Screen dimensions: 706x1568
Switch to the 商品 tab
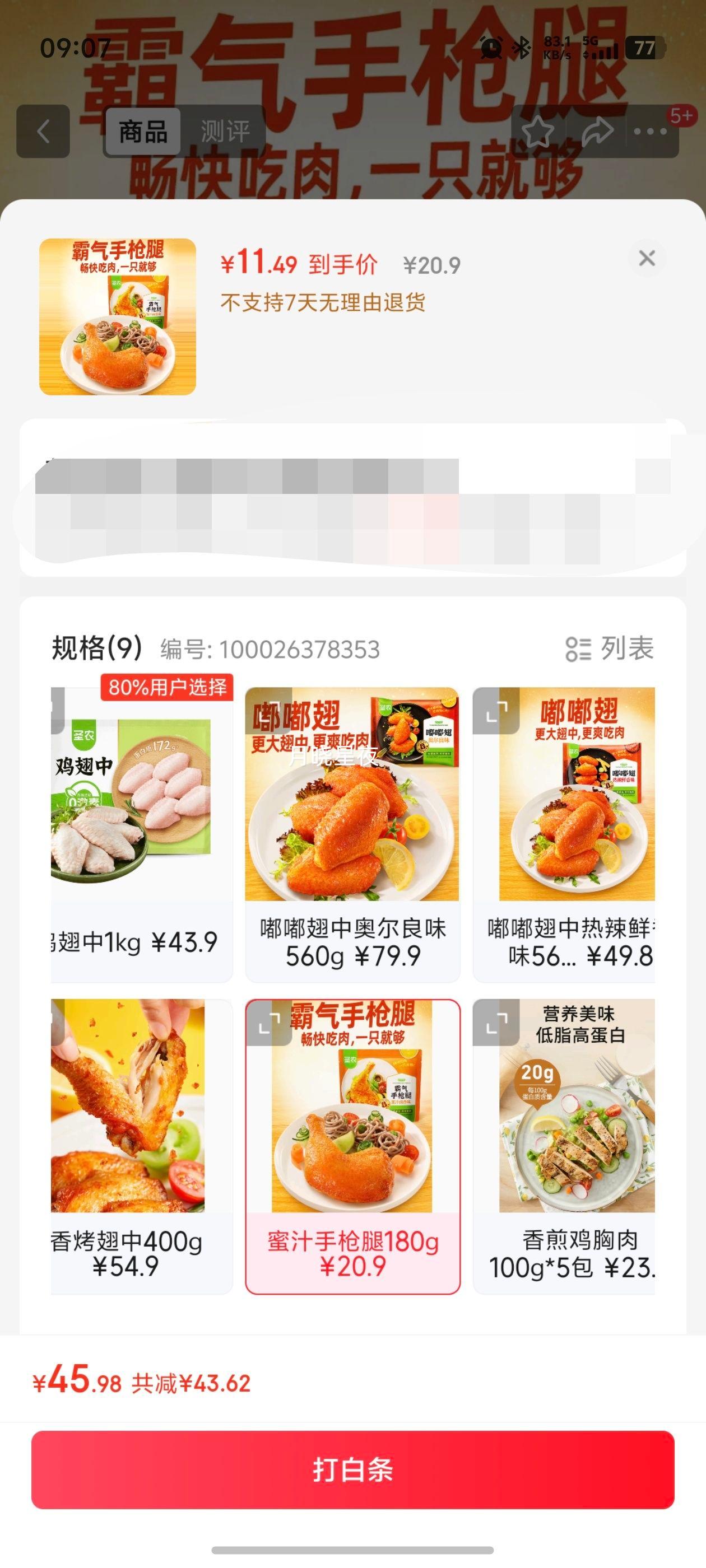coord(143,132)
